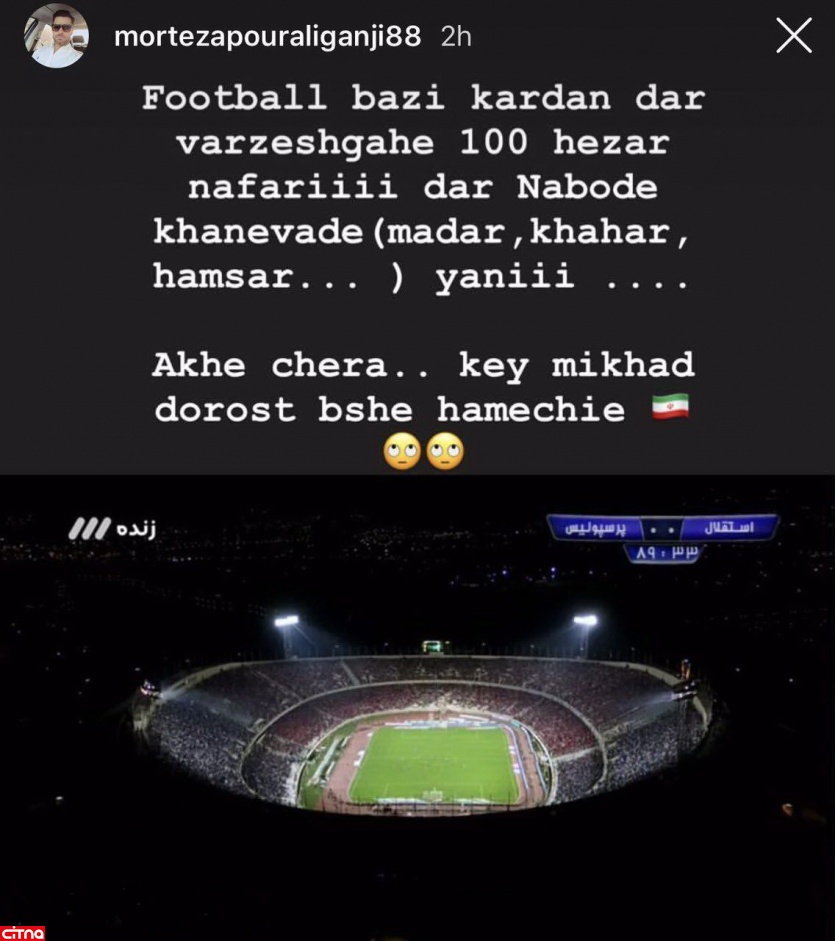
Task: Close the story viewer
Action: (794, 36)
